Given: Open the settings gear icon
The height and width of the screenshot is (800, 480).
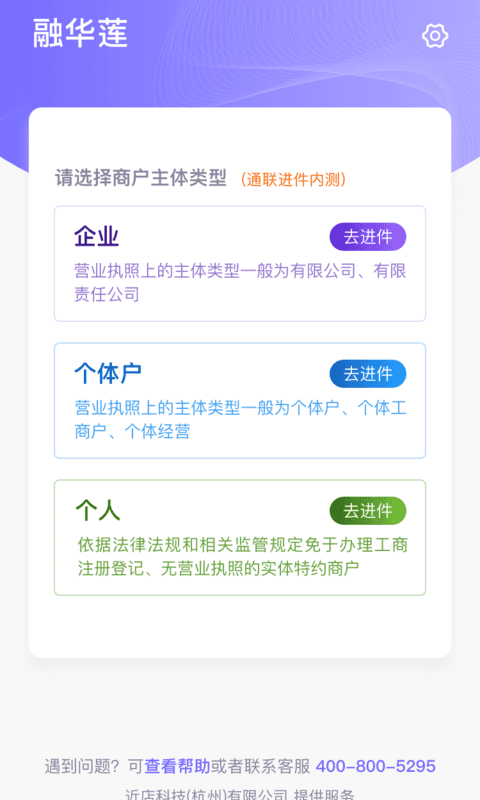Looking at the screenshot, I should (x=435, y=36).
